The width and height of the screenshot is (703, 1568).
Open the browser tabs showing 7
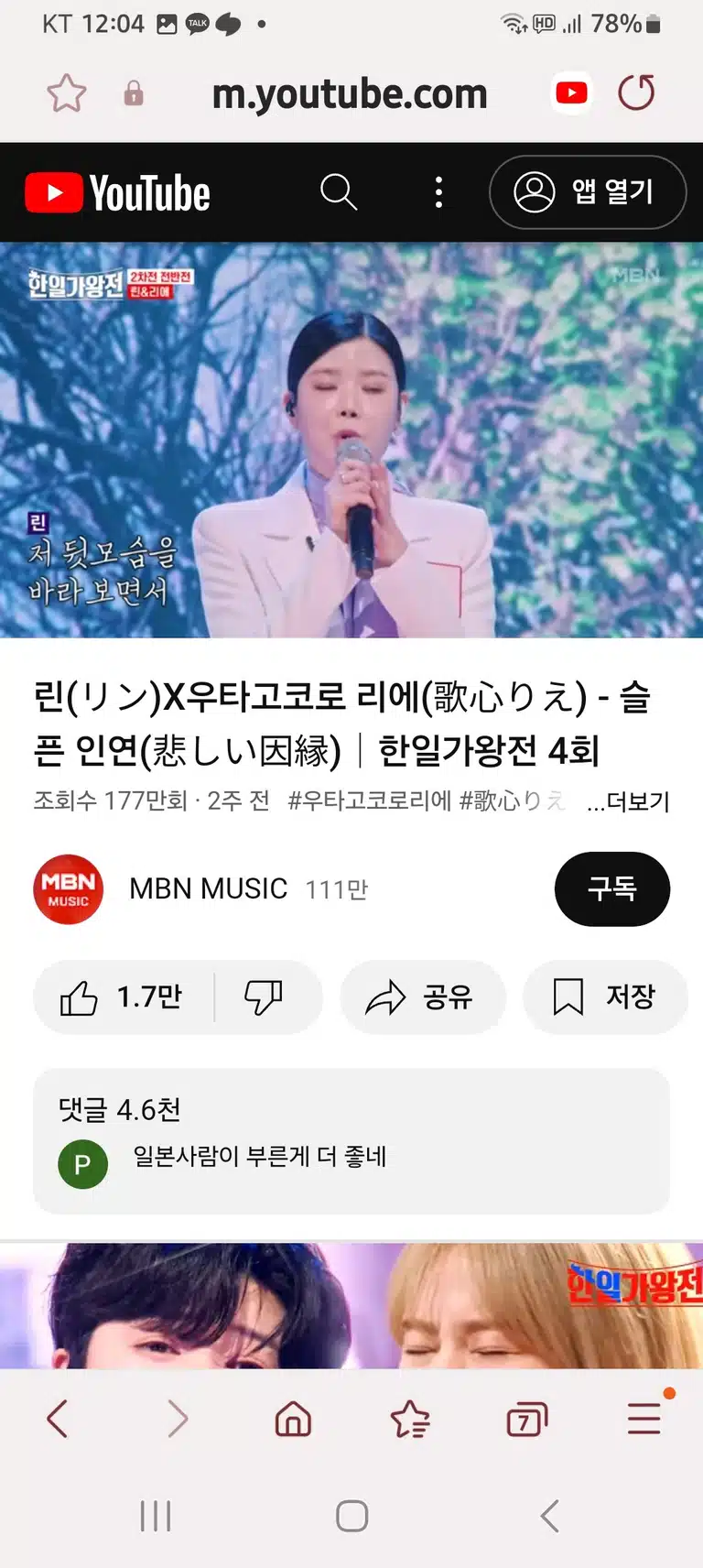point(526,1420)
